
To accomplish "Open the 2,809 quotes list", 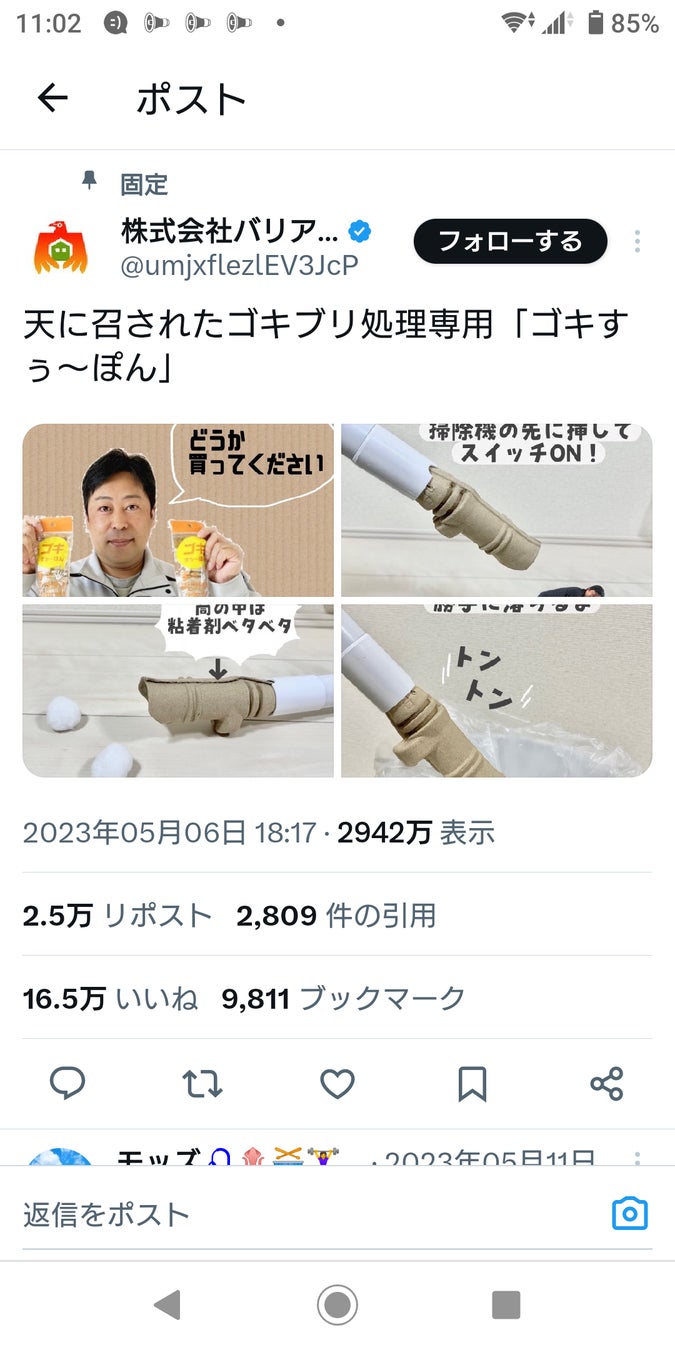I will [x=336, y=915].
